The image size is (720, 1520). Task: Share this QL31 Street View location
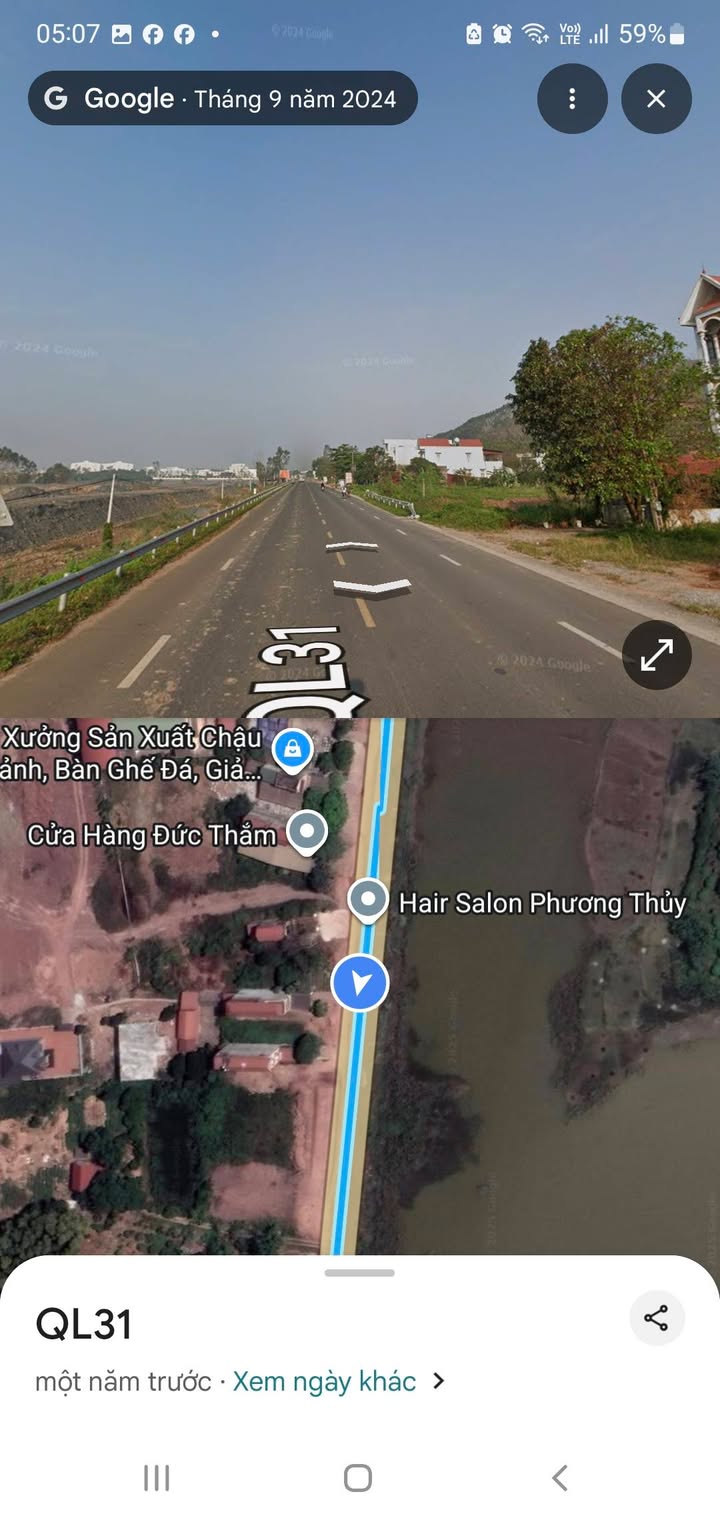(x=657, y=1318)
